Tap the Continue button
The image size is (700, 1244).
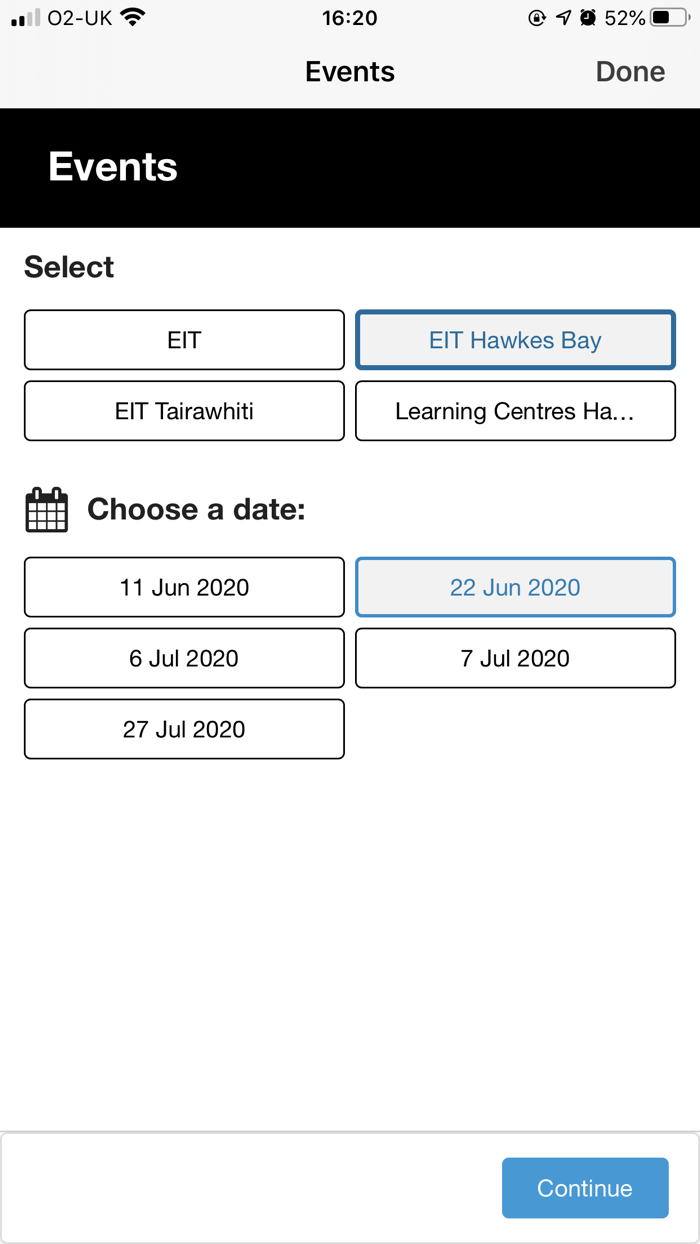coord(585,1188)
